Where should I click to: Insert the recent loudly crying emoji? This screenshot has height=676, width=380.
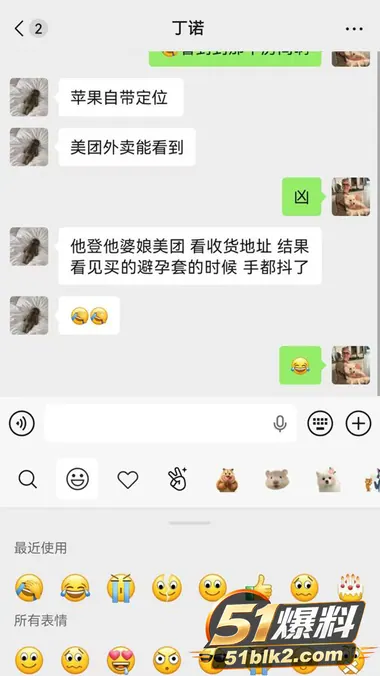click(x=121, y=587)
